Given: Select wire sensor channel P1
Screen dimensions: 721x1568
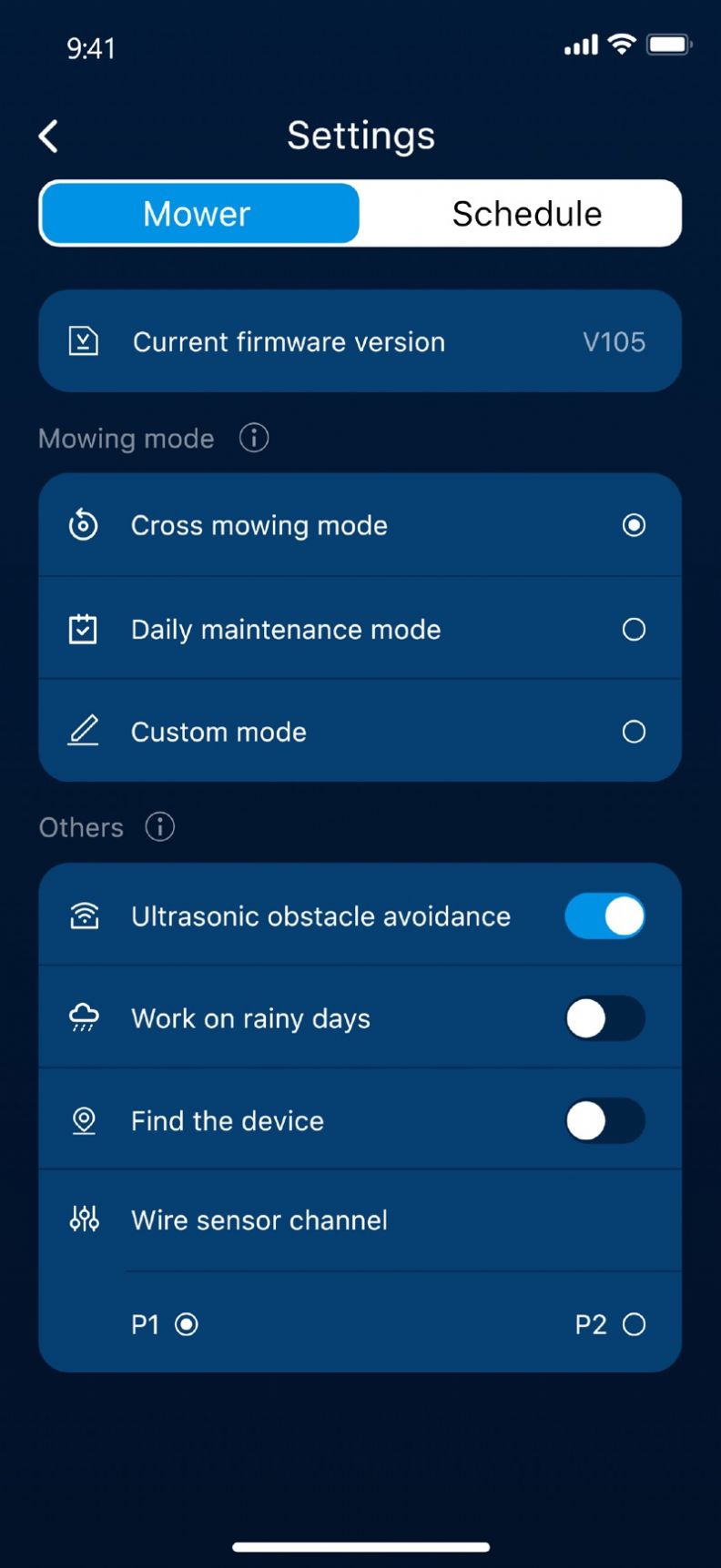Looking at the screenshot, I should point(187,1324).
